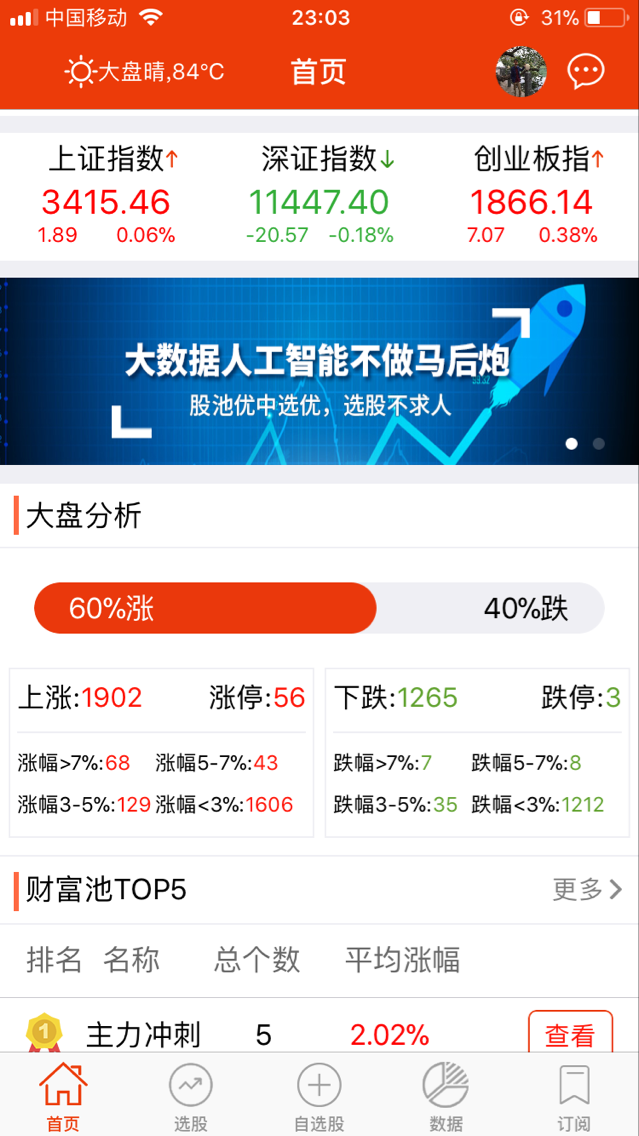The width and height of the screenshot is (639, 1136).
Task: Open the 创业板指 index details
Action: click(532, 197)
